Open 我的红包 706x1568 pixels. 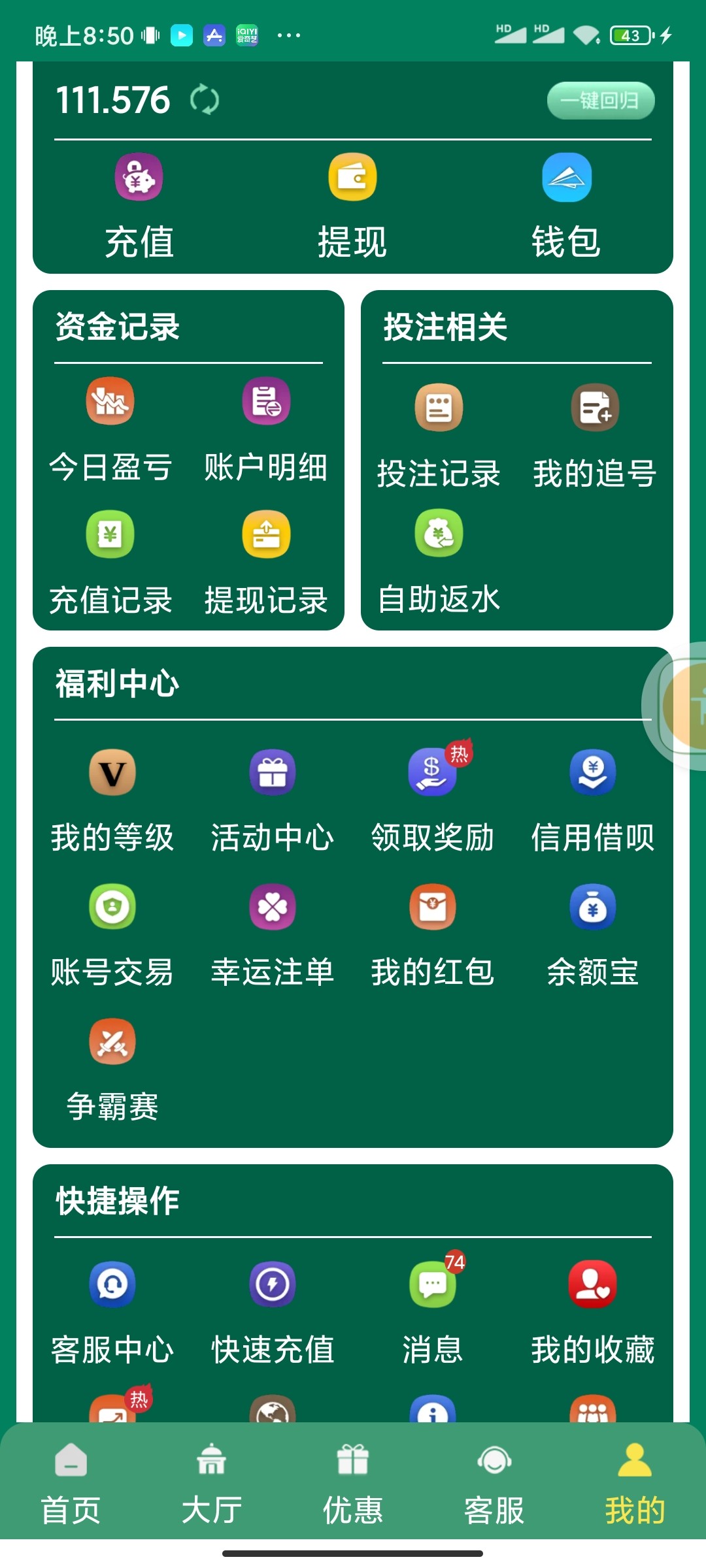pyautogui.click(x=432, y=934)
